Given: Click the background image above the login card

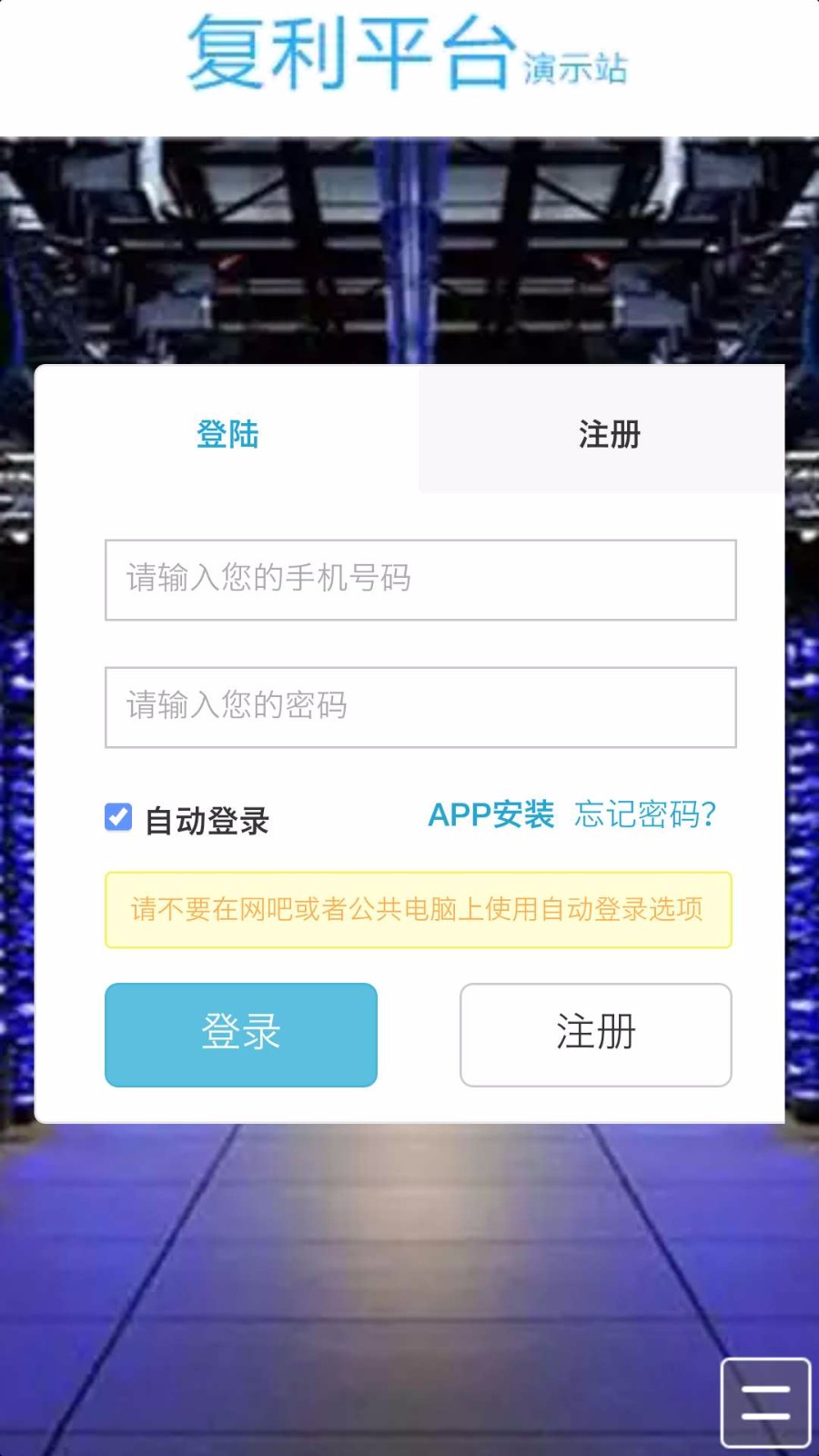Looking at the screenshot, I should tap(409, 246).
